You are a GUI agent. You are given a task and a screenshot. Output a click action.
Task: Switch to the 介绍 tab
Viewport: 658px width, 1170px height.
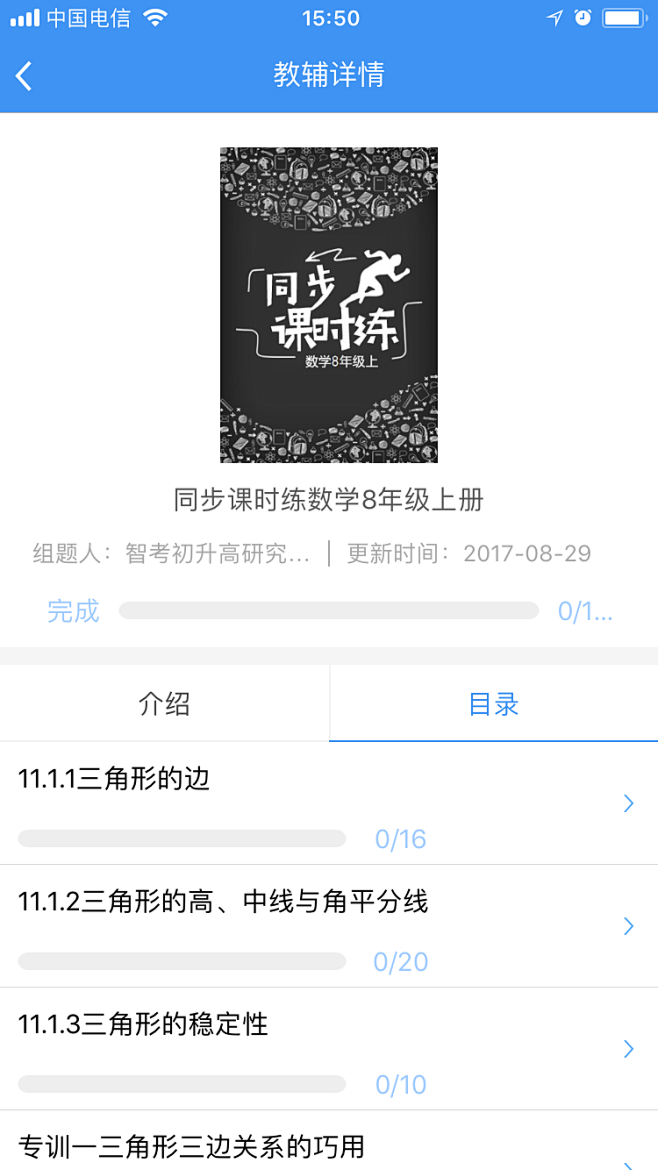pyautogui.click(x=164, y=704)
